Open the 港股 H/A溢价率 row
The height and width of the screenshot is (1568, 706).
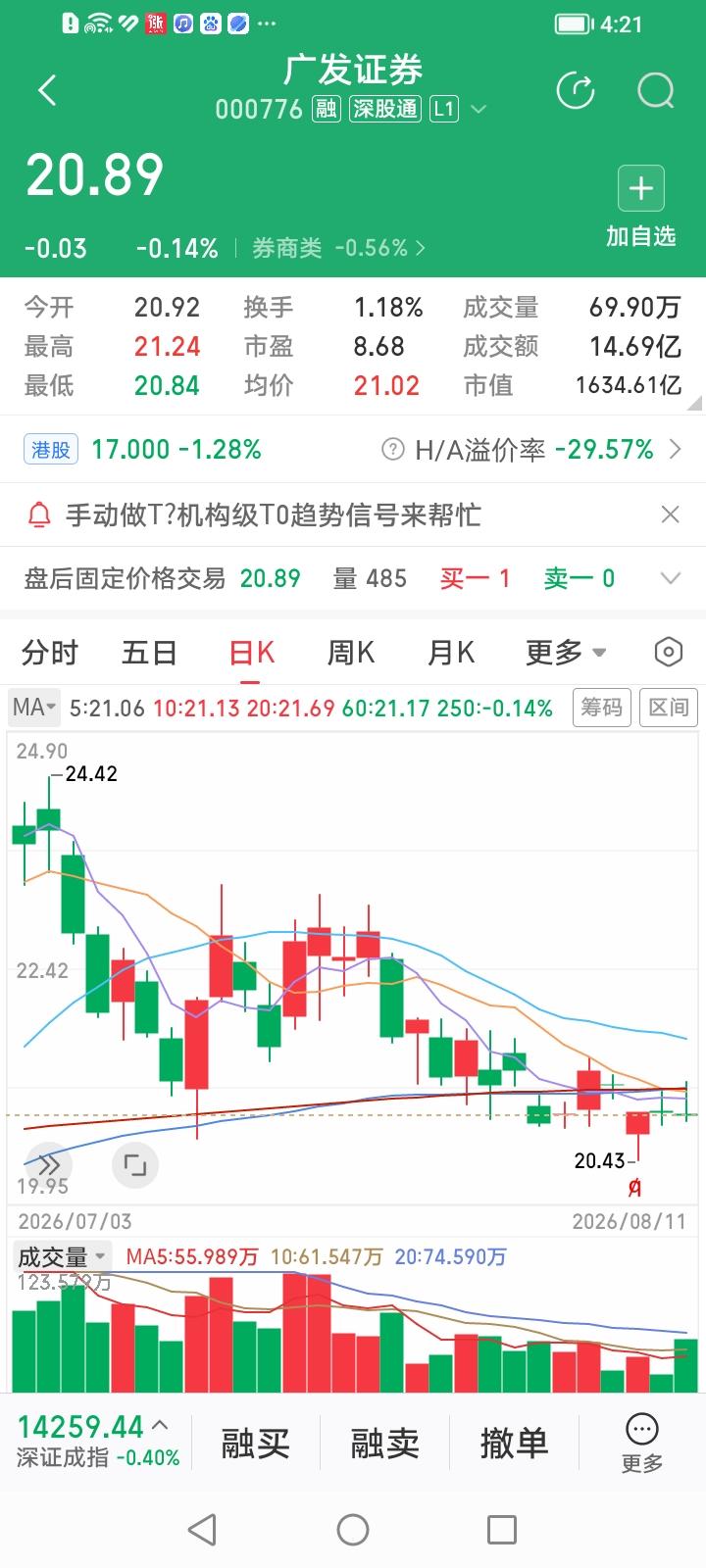click(353, 450)
